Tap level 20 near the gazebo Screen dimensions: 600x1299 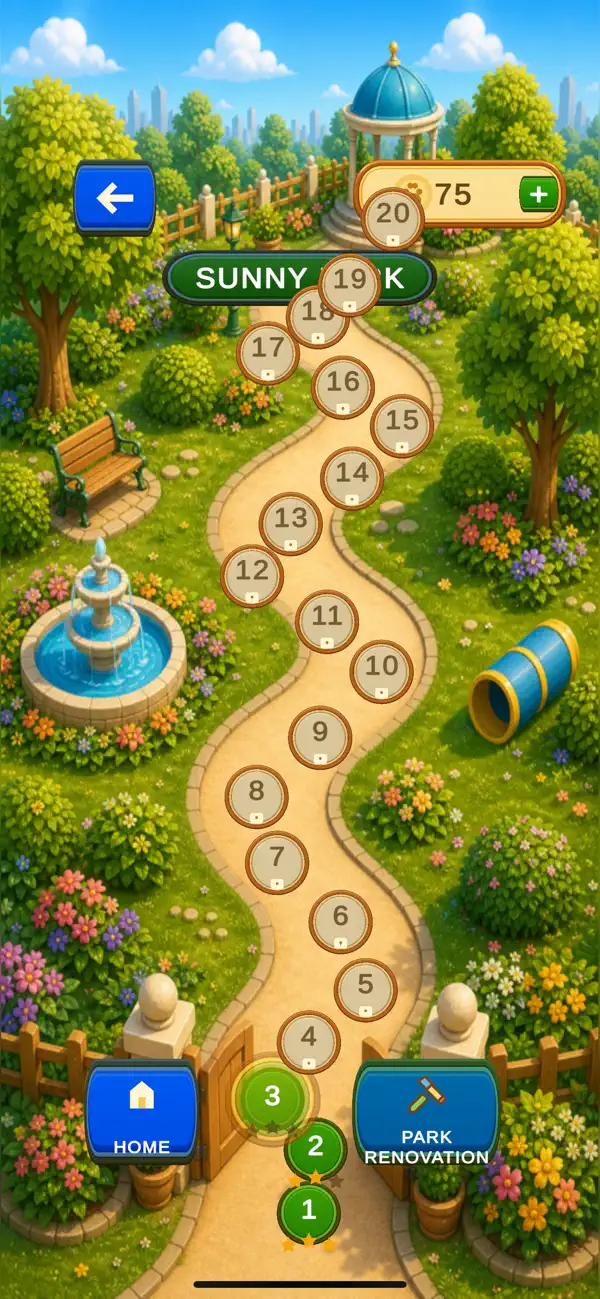point(393,218)
